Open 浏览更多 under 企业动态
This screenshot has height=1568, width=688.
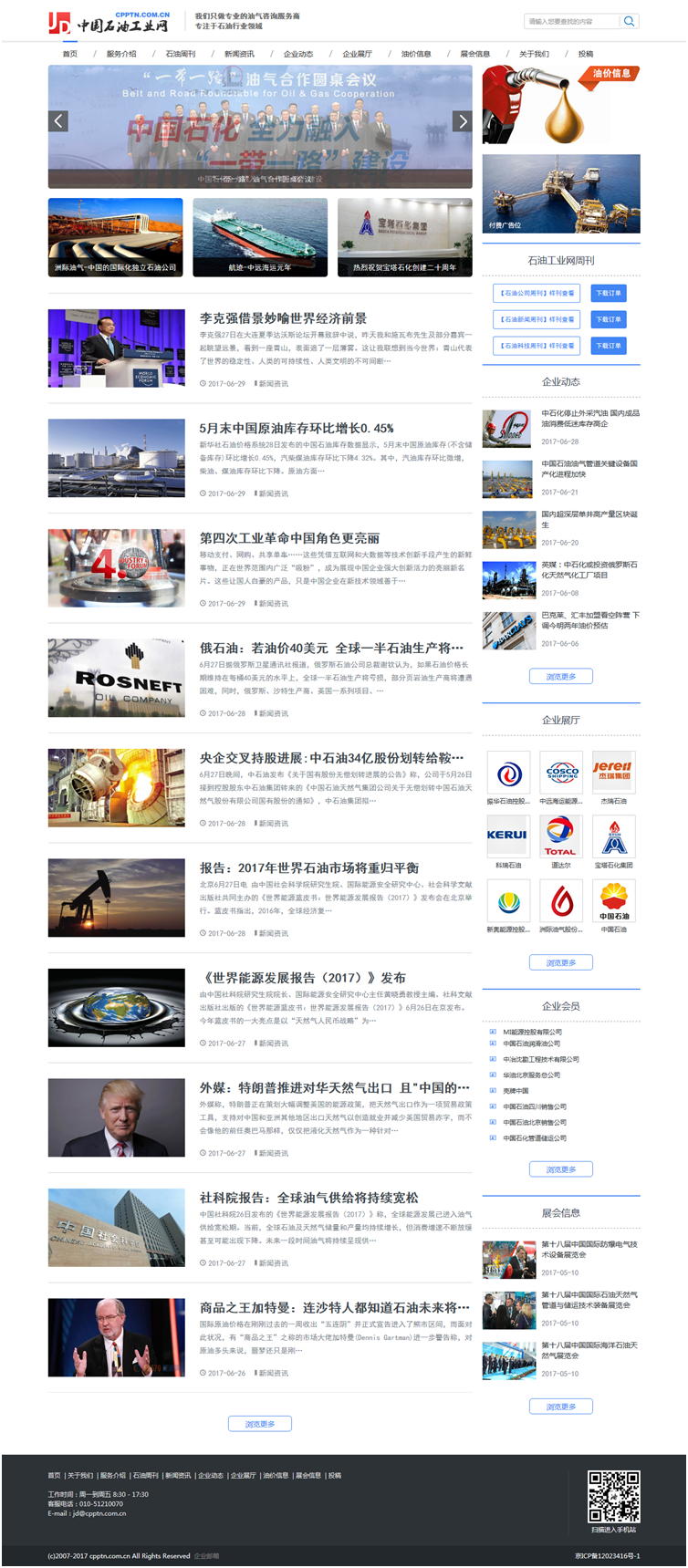560,677
